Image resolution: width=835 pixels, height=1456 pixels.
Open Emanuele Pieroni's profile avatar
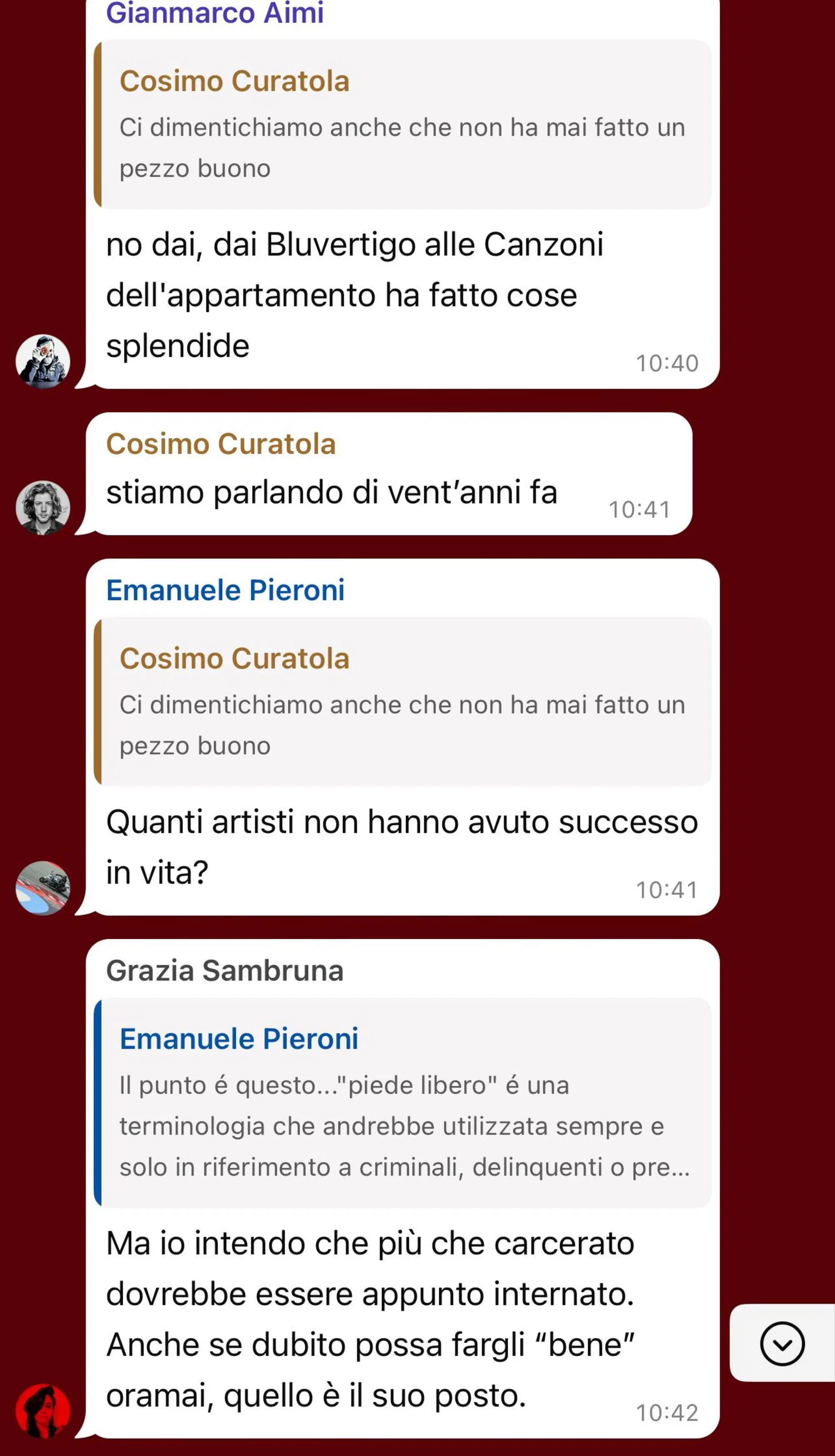[x=43, y=888]
